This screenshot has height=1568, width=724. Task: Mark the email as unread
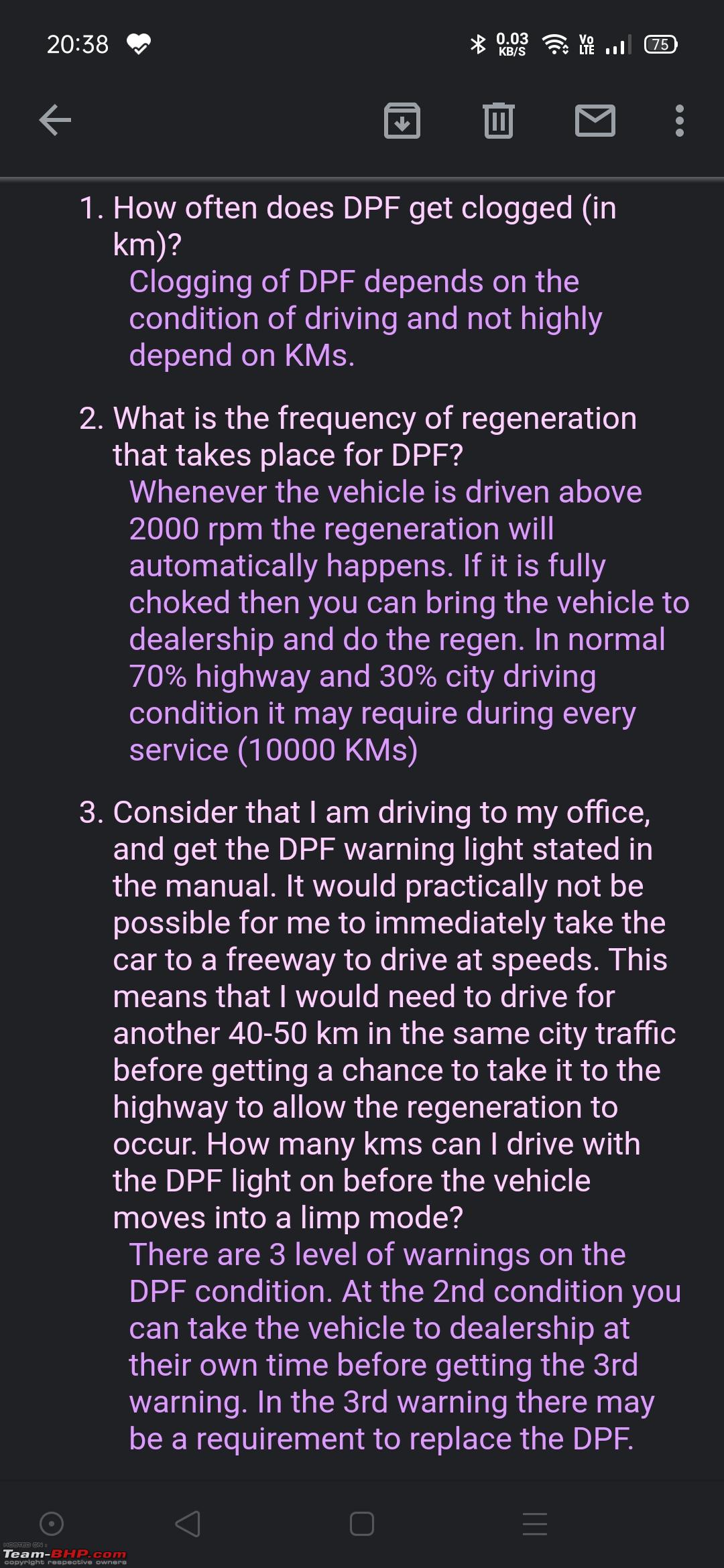[595, 121]
